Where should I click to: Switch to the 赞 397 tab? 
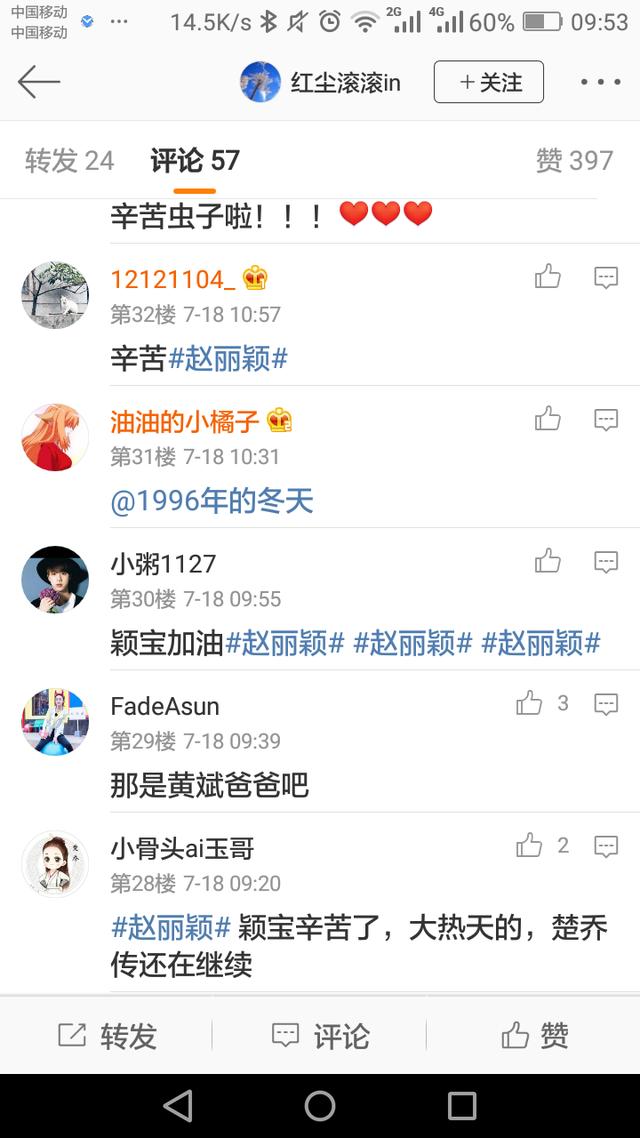(x=574, y=160)
